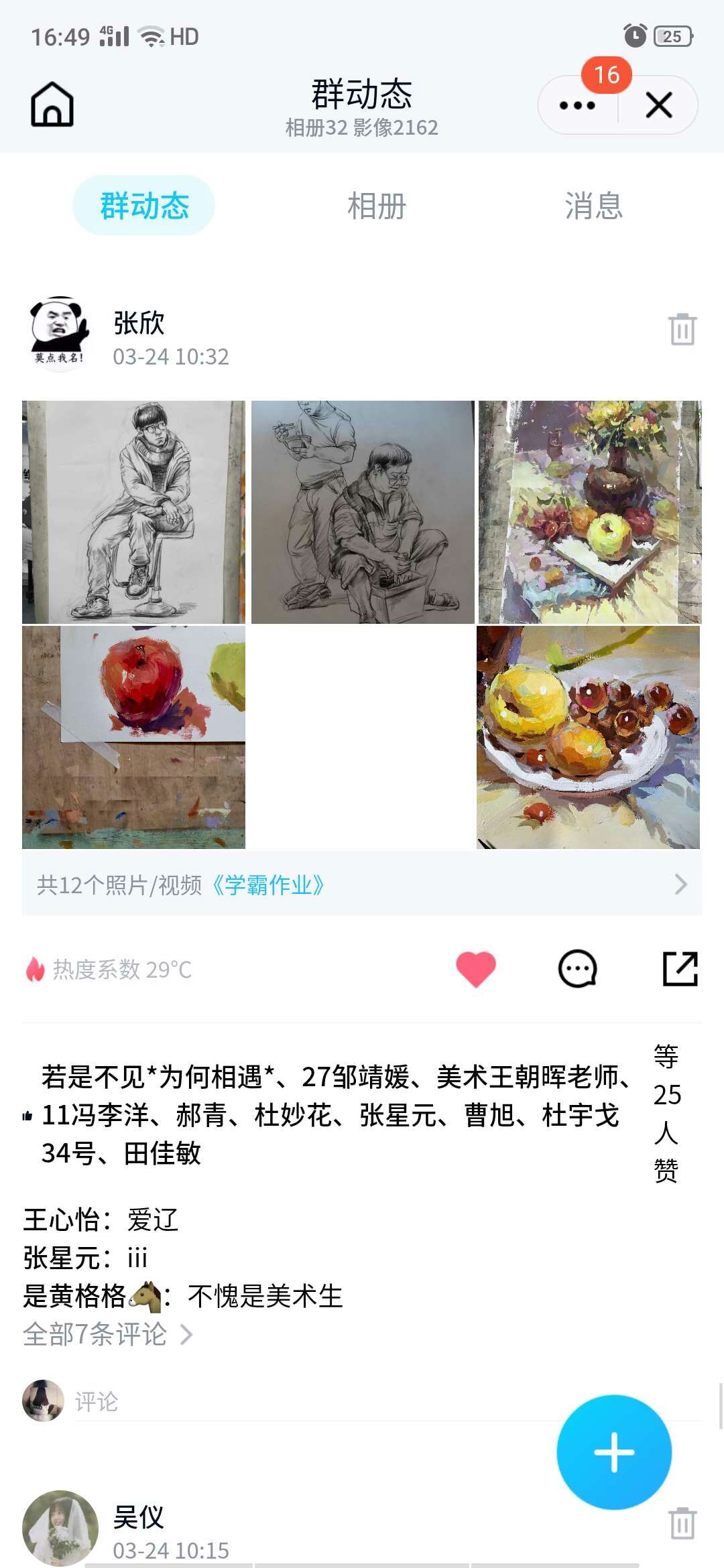Open the fruit plate painting photo
This screenshot has width=724, height=1568.
click(588, 737)
